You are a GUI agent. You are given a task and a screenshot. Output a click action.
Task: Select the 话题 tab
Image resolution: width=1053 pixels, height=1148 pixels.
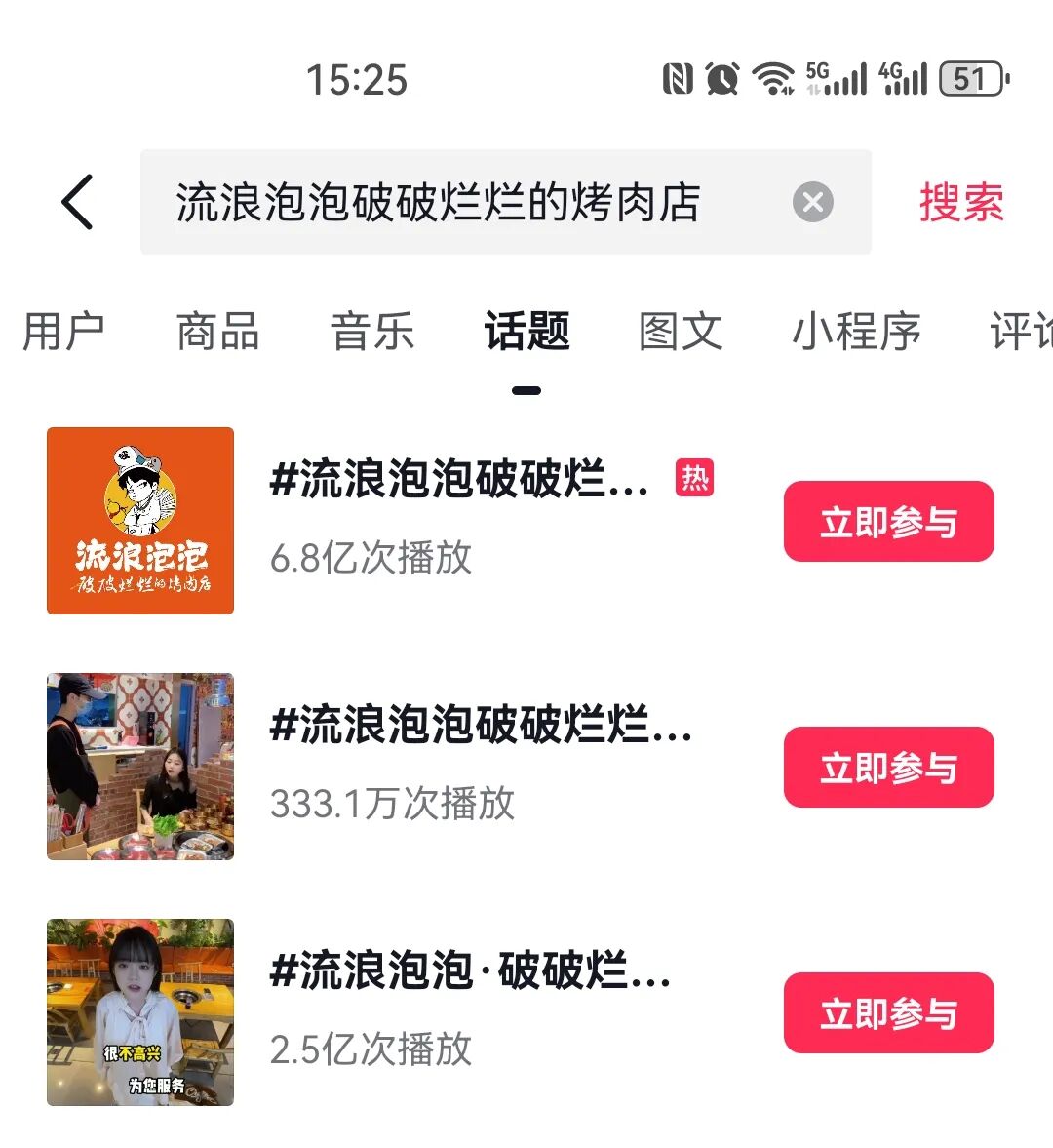coord(526,331)
